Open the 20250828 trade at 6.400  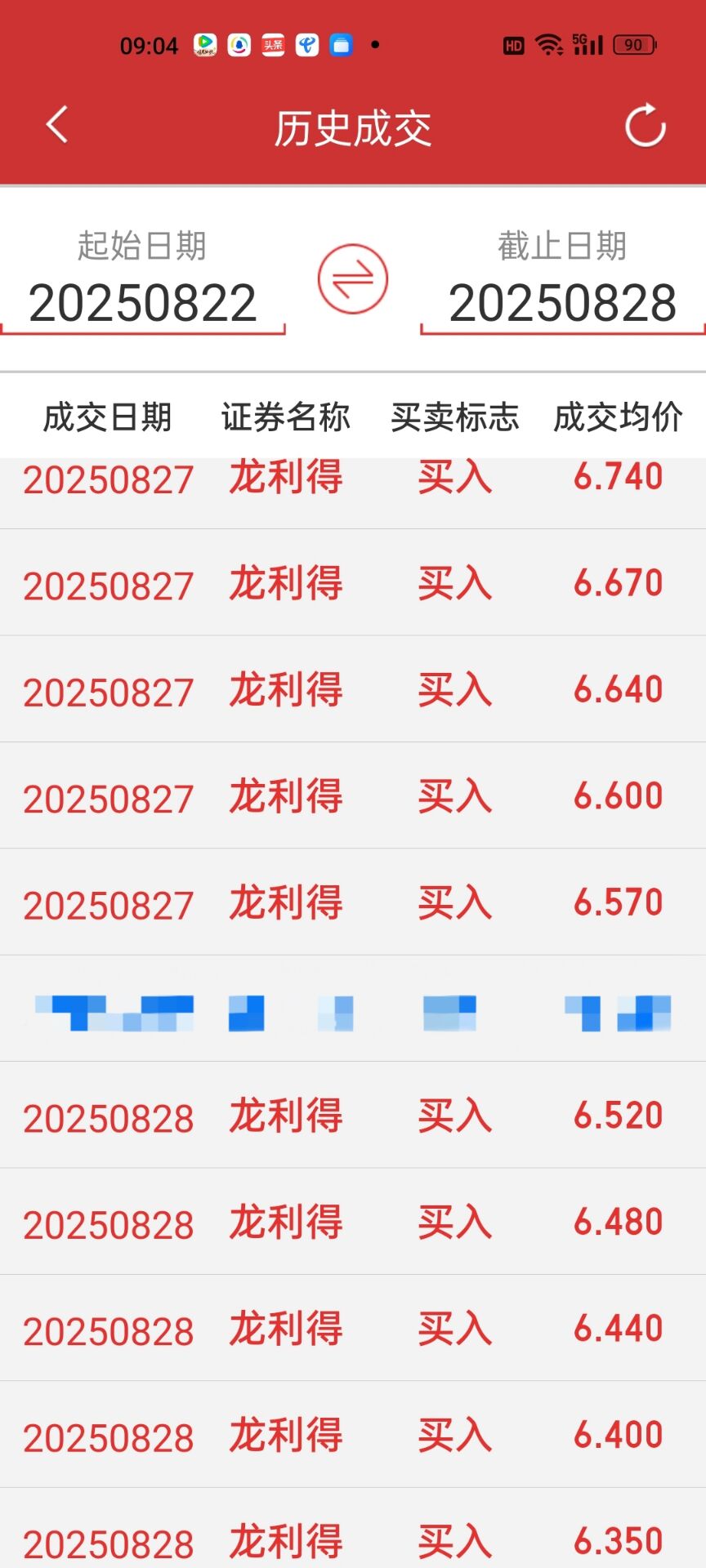353,1435
